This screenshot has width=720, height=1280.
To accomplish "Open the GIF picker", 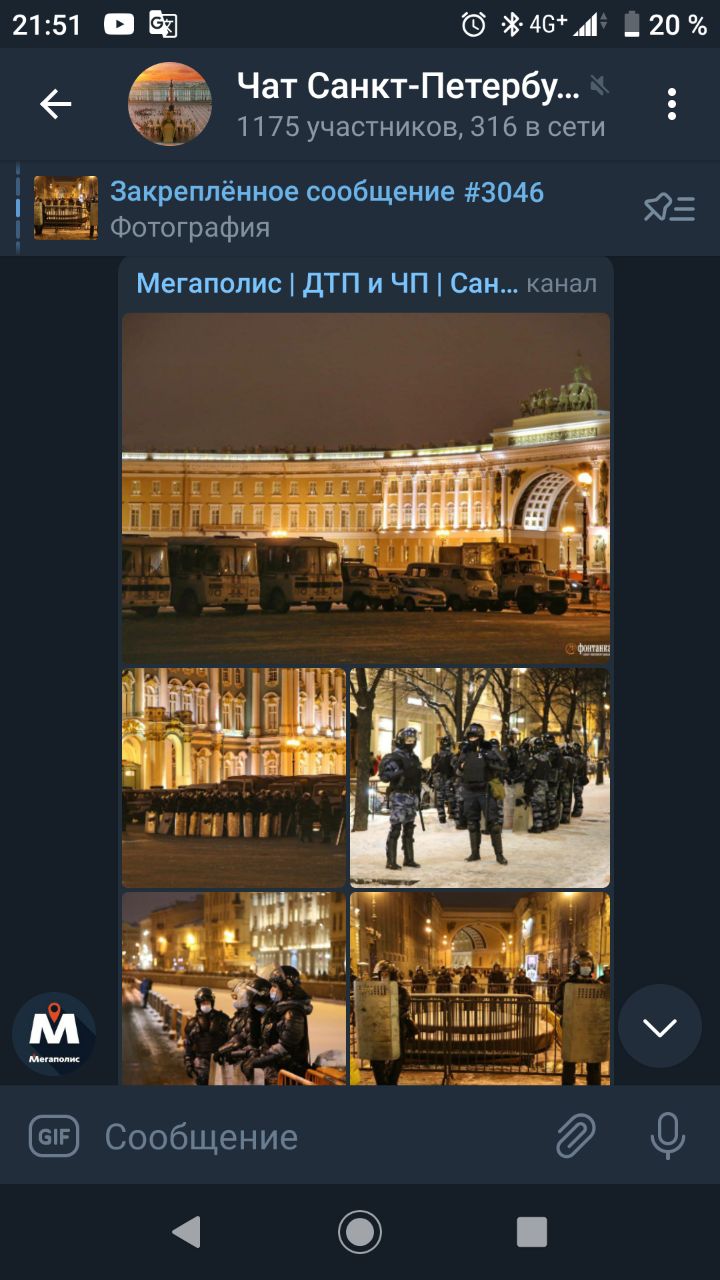I will (x=54, y=1136).
